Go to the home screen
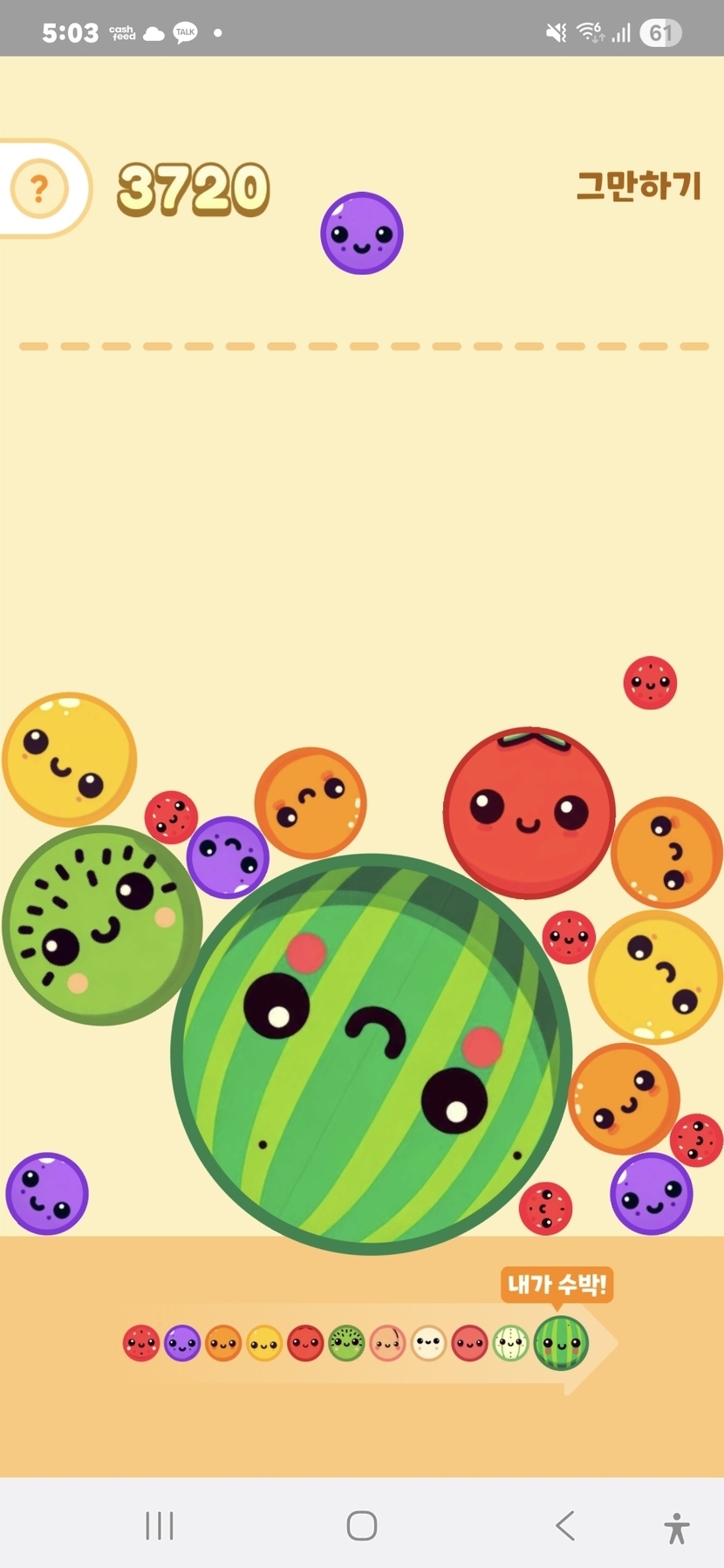The image size is (724, 1568). coord(362,1525)
